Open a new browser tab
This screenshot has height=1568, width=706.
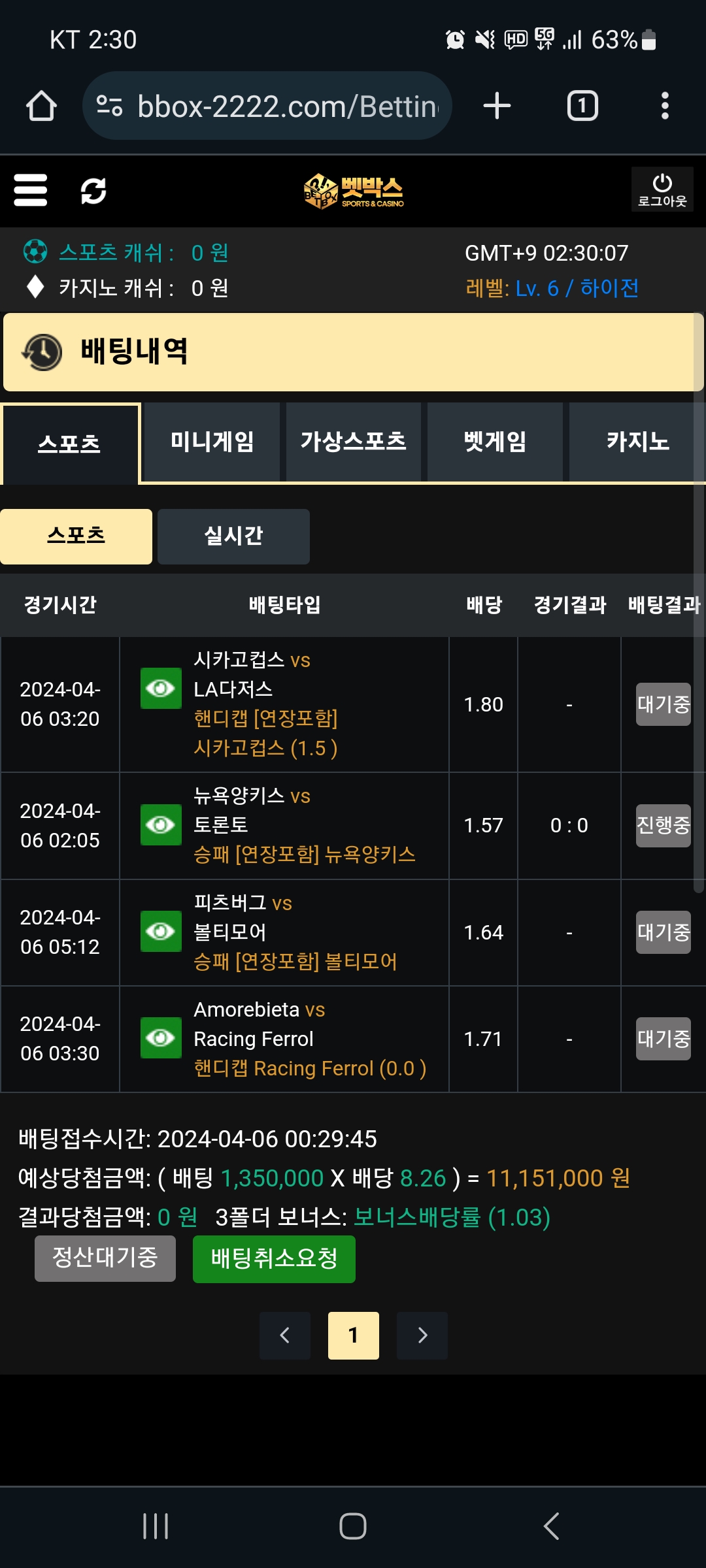tap(497, 106)
